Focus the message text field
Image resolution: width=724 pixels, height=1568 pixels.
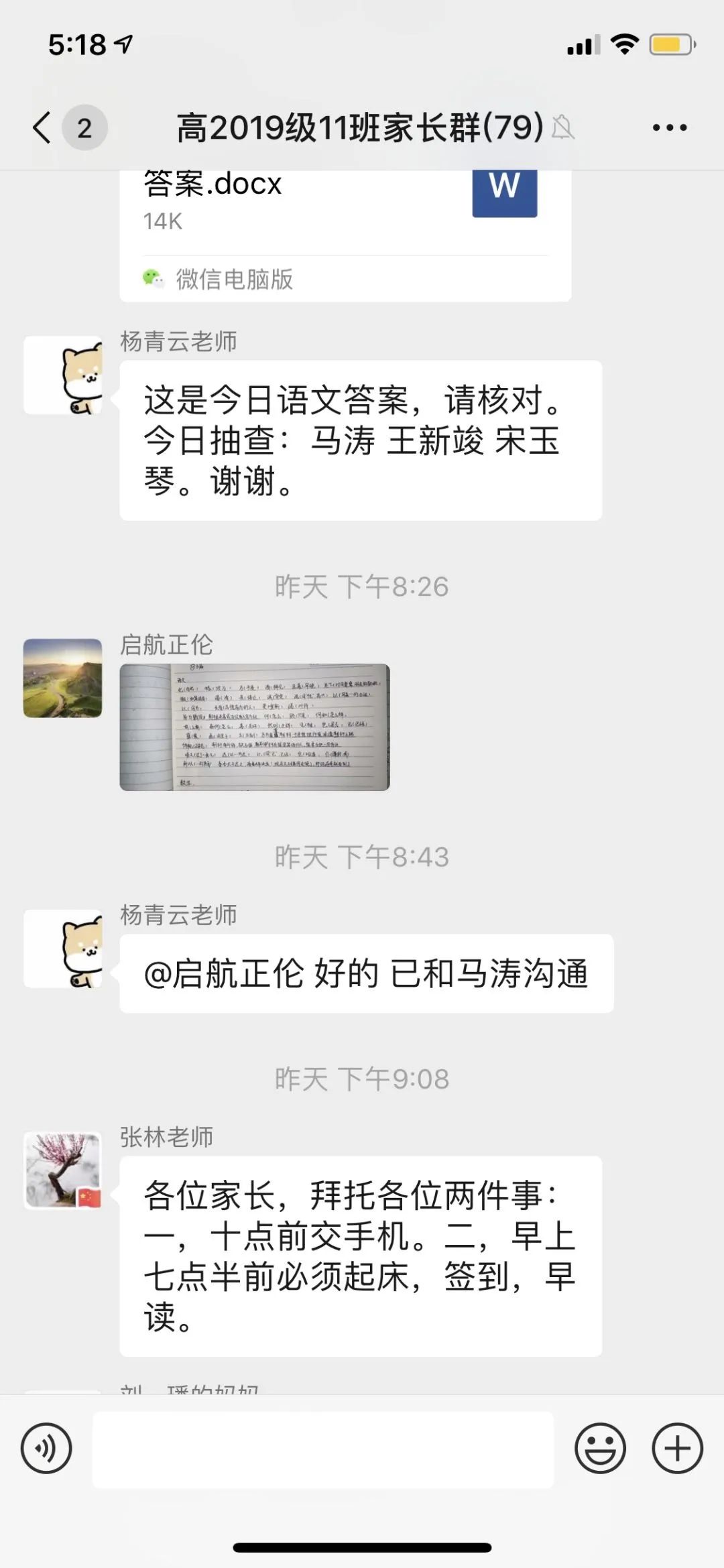click(x=322, y=1449)
